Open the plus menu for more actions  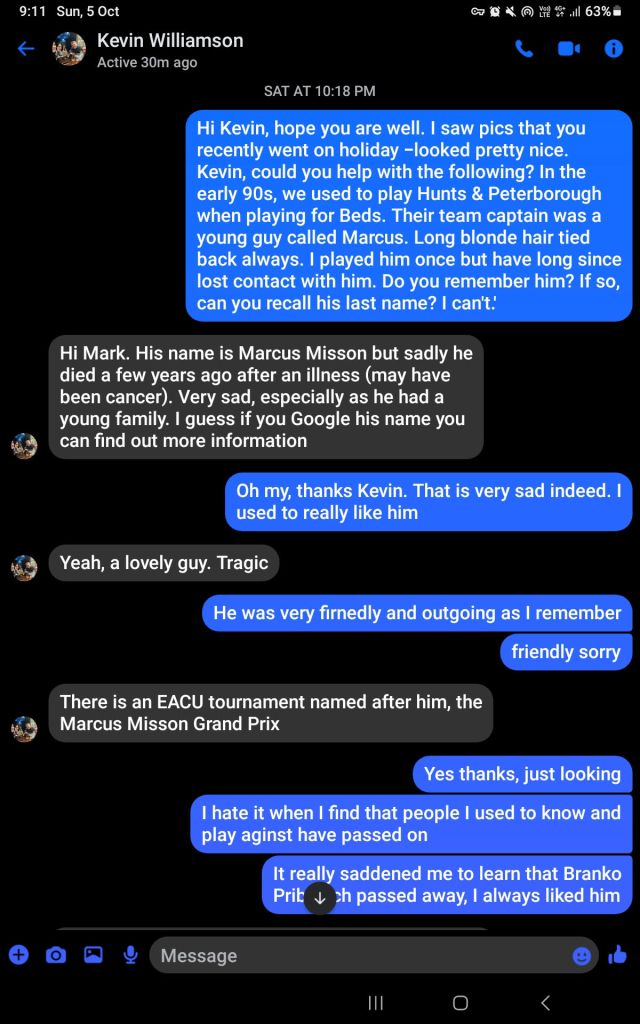[x=19, y=955]
